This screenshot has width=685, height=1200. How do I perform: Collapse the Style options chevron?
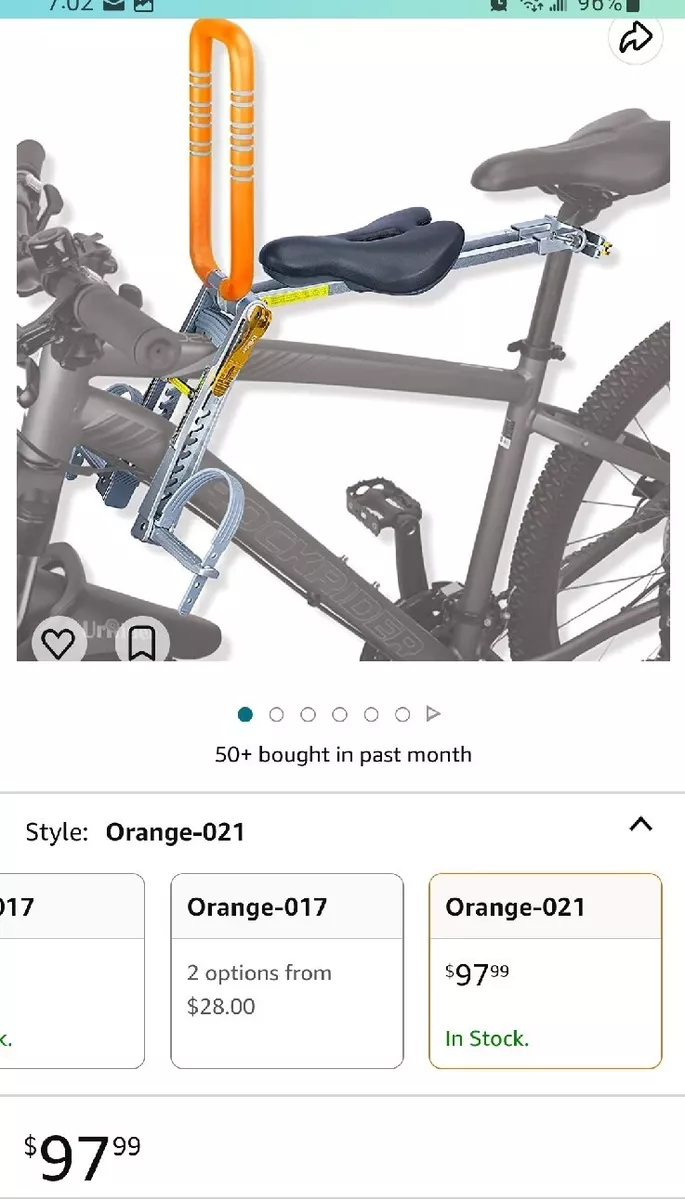click(640, 825)
